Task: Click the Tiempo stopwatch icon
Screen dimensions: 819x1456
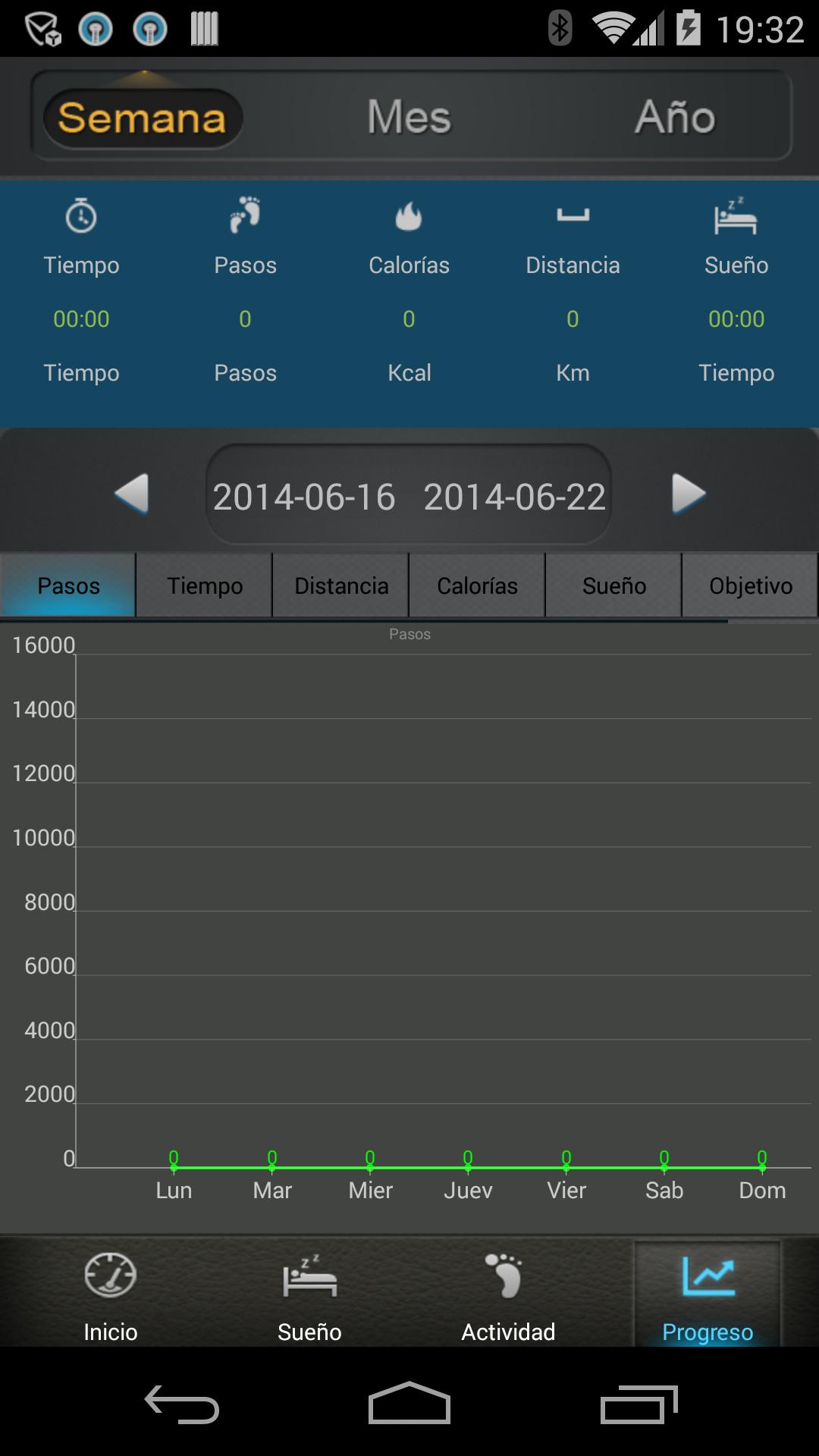Action: [81, 218]
